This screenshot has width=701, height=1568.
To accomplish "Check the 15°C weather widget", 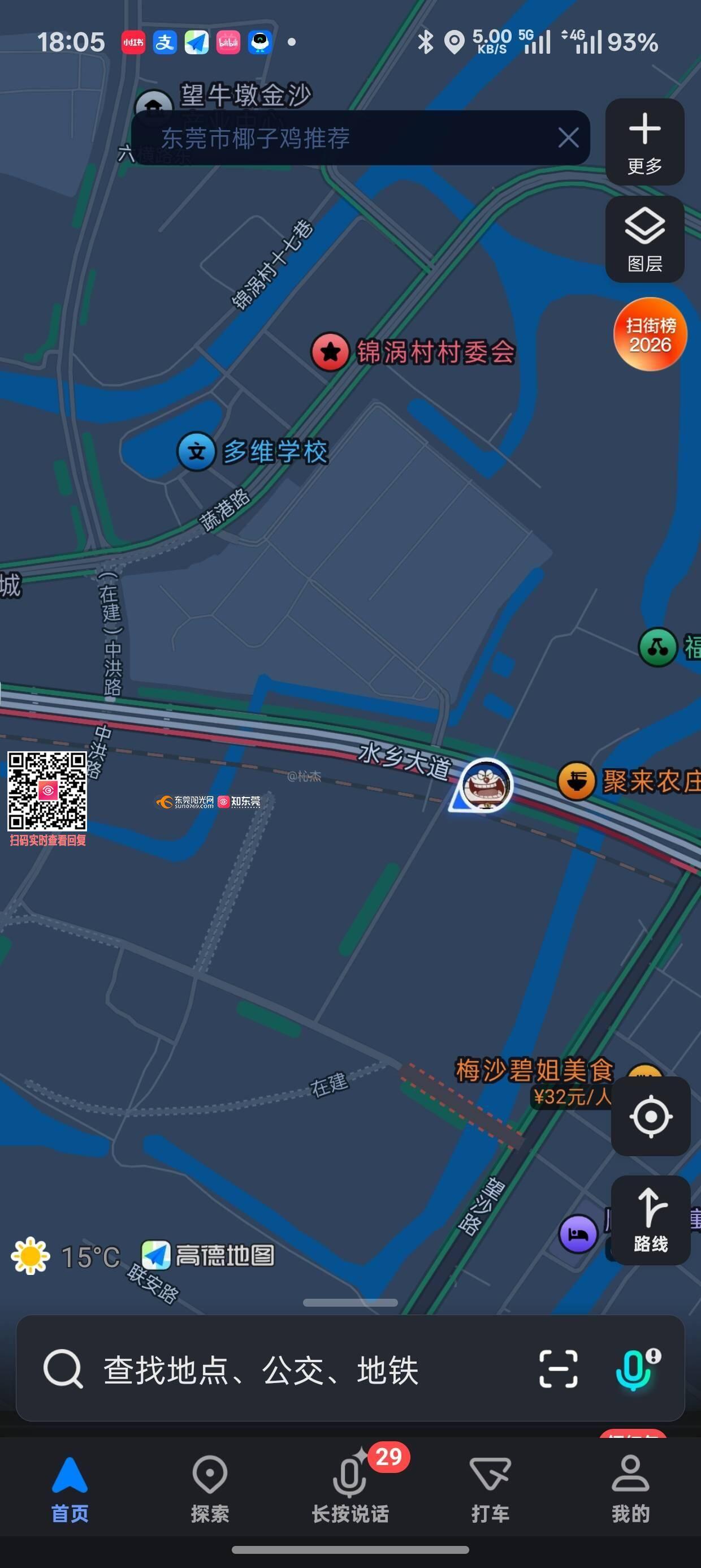I will (x=66, y=1256).
